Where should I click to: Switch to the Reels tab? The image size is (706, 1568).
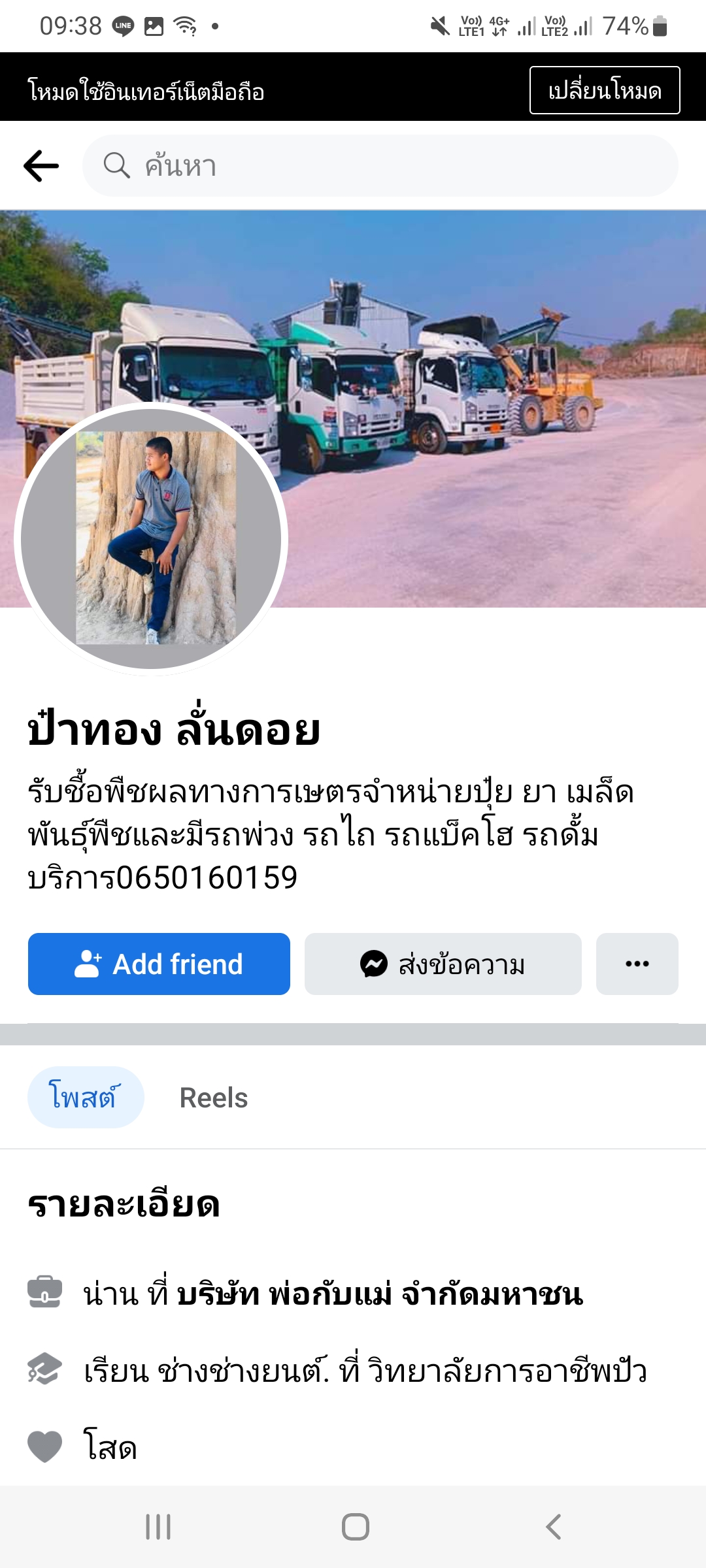(x=214, y=1098)
